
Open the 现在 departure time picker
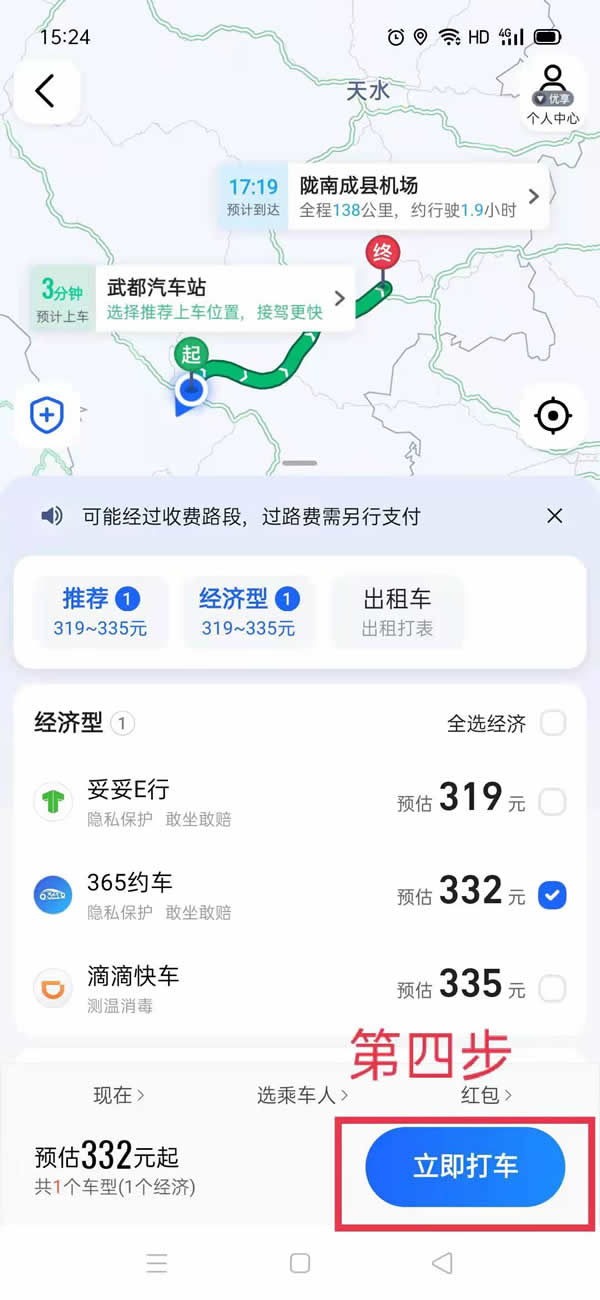[x=119, y=1095]
